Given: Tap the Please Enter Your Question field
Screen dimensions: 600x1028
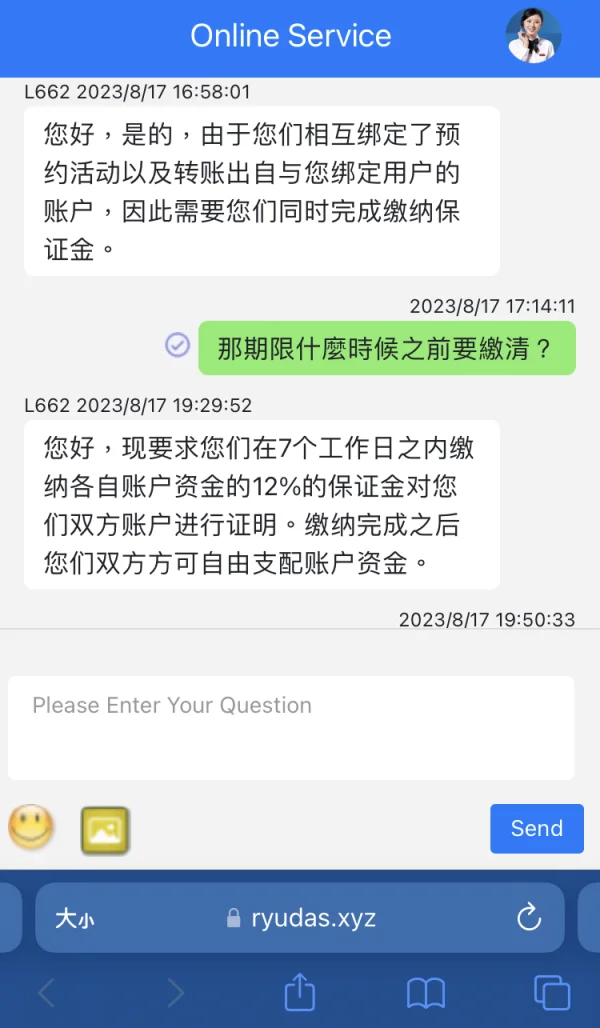Looking at the screenshot, I should click(290, 727).
